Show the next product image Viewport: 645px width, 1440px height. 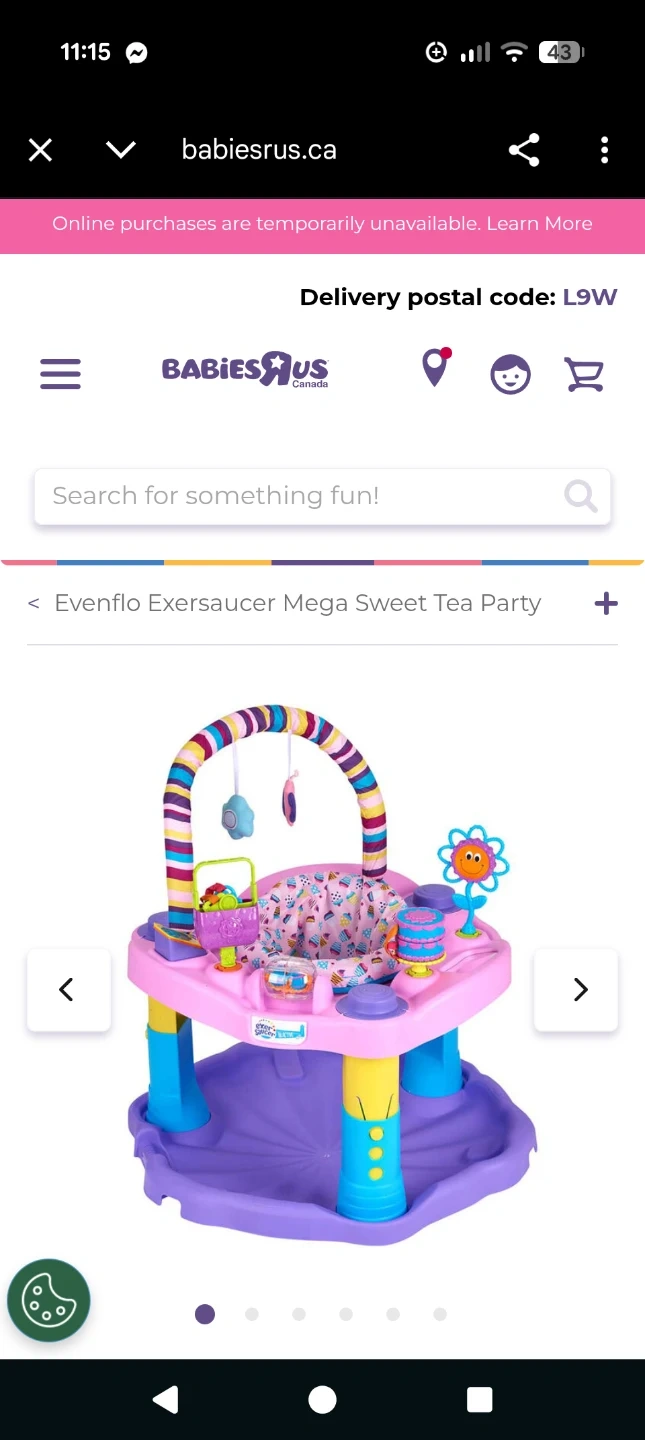(577, 989)
